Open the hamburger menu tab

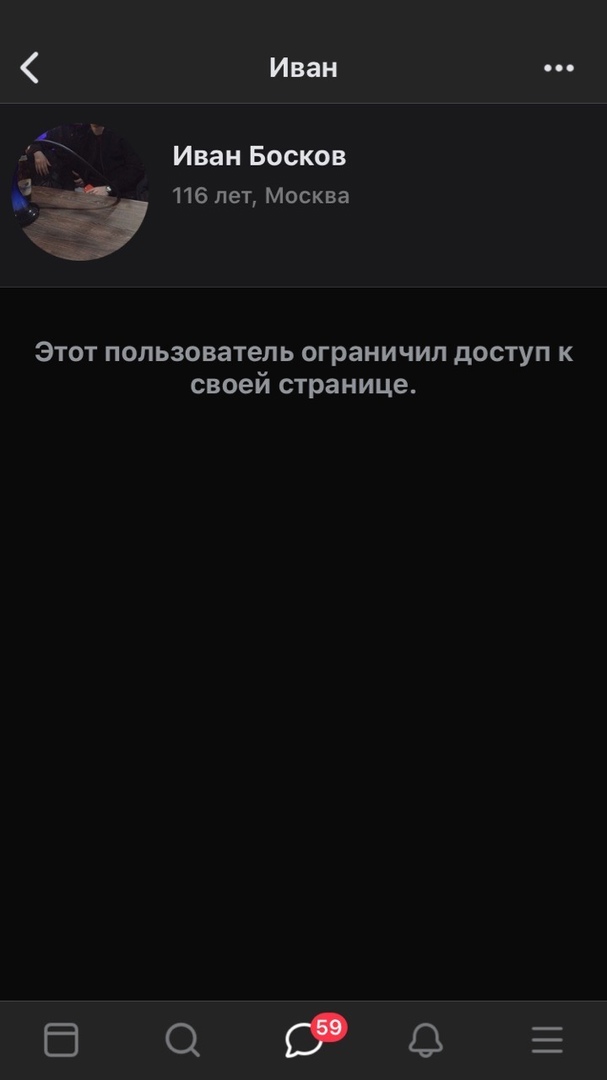[x=547, y=1041]
